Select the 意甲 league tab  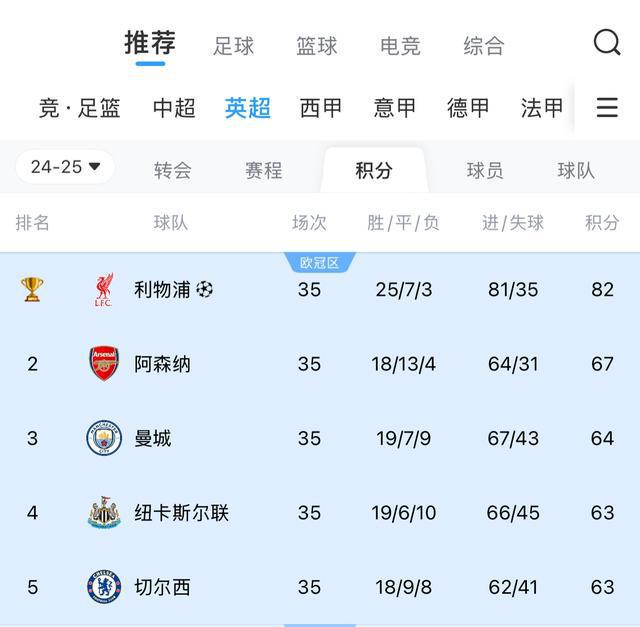click(395, 108)
